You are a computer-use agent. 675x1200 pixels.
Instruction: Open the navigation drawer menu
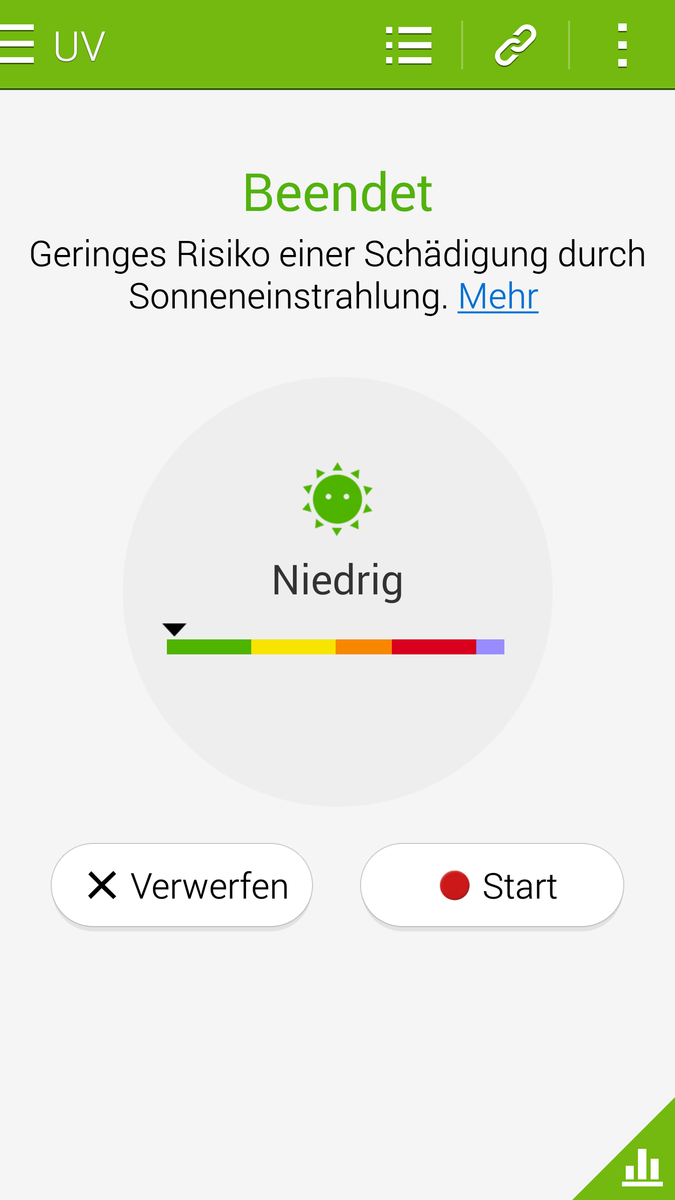coord(16,45)
